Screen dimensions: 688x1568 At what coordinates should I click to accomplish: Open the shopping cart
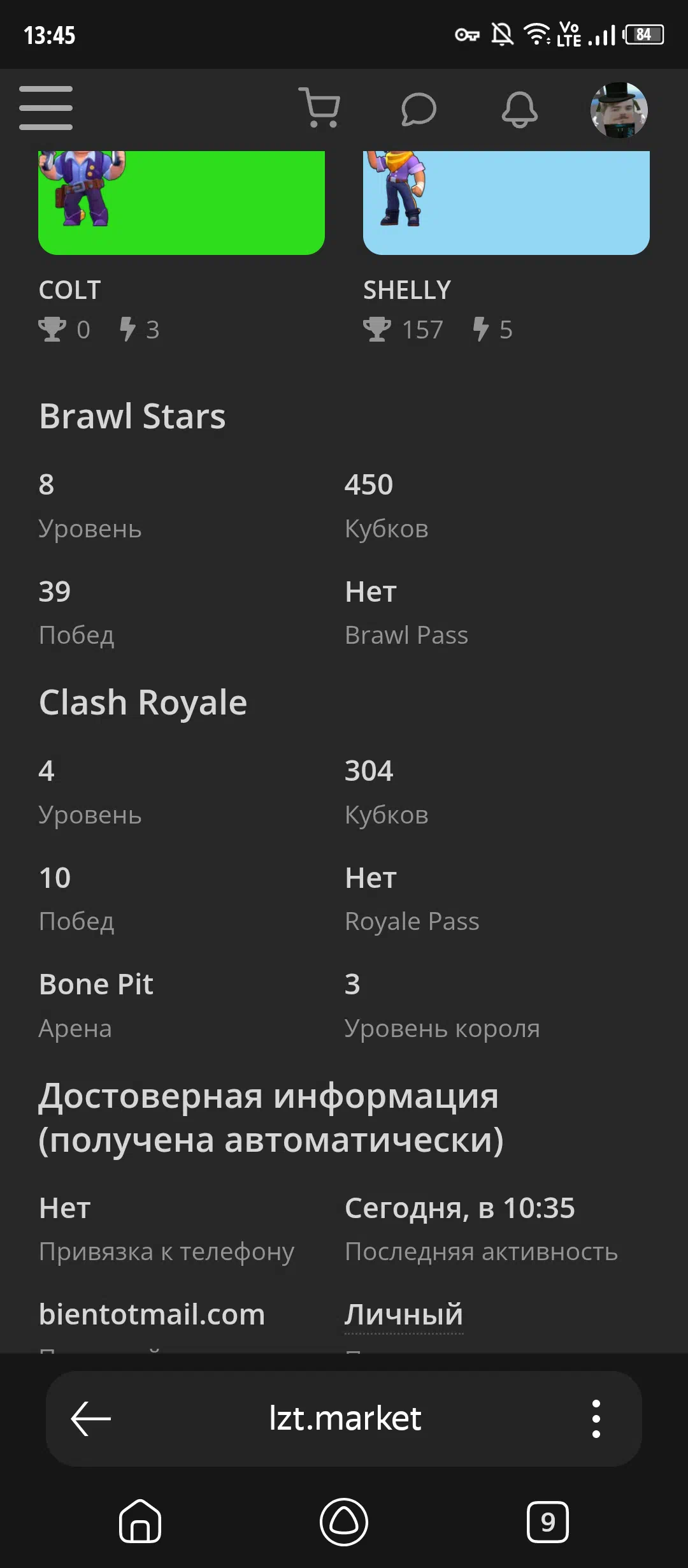coord(319,108)
